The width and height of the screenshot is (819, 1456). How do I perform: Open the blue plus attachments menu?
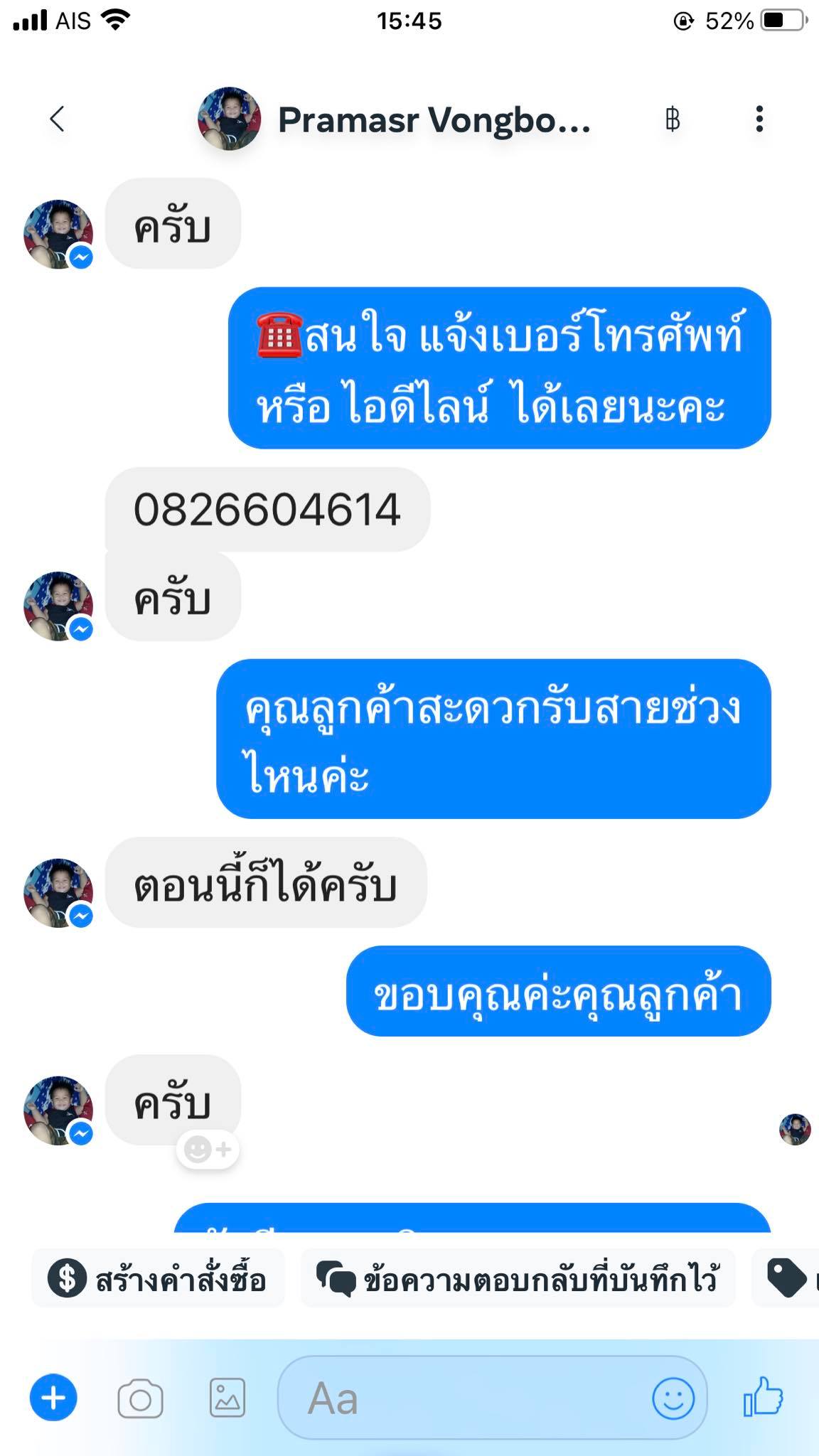tap(53, 1398)
